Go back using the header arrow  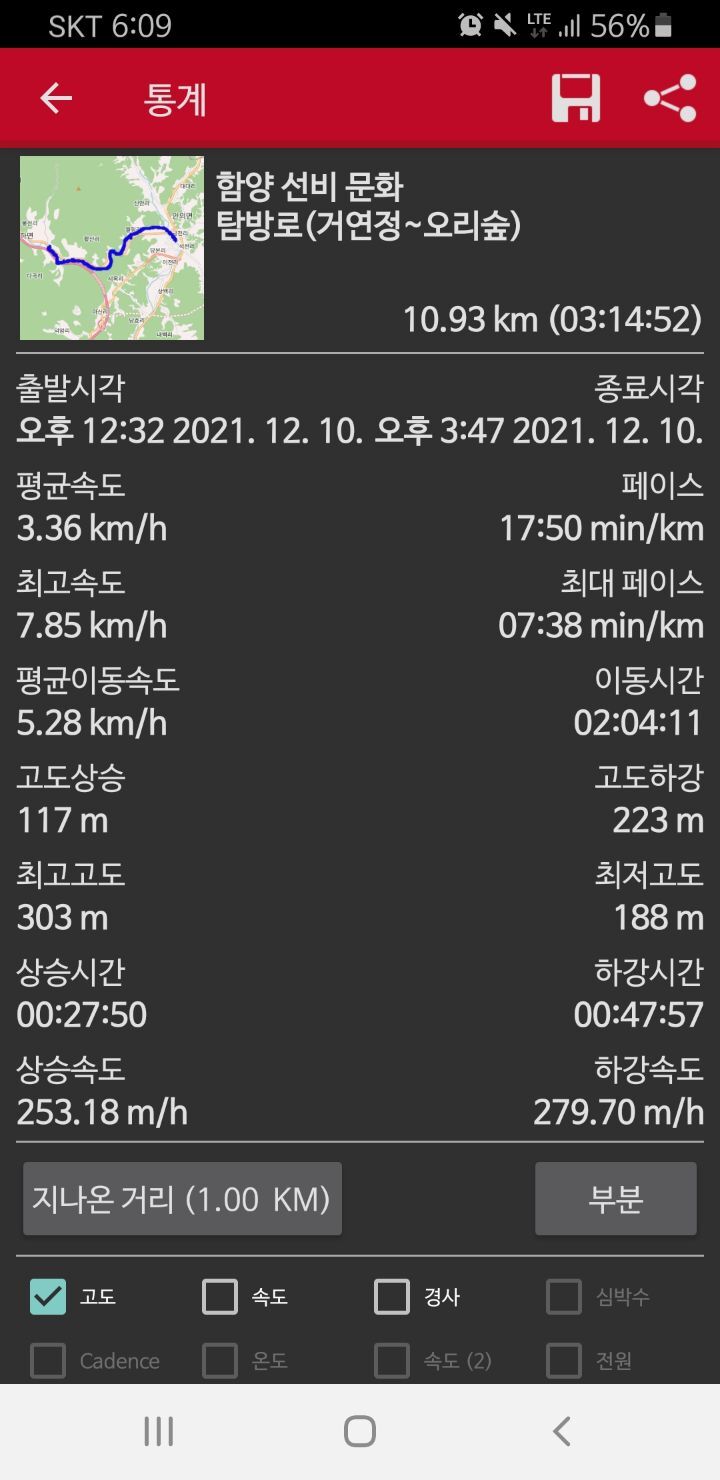click(56, 98)
